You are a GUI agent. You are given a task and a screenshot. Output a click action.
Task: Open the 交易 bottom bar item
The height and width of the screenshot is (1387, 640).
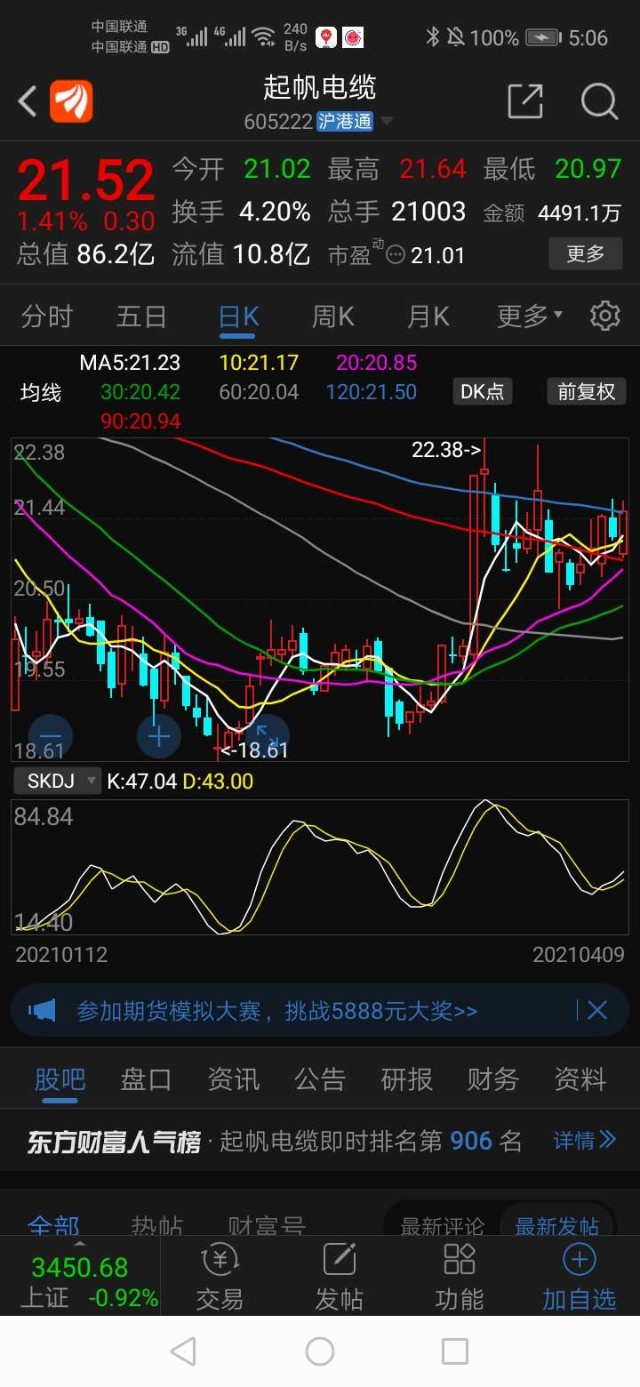[x=219, y=1277]
